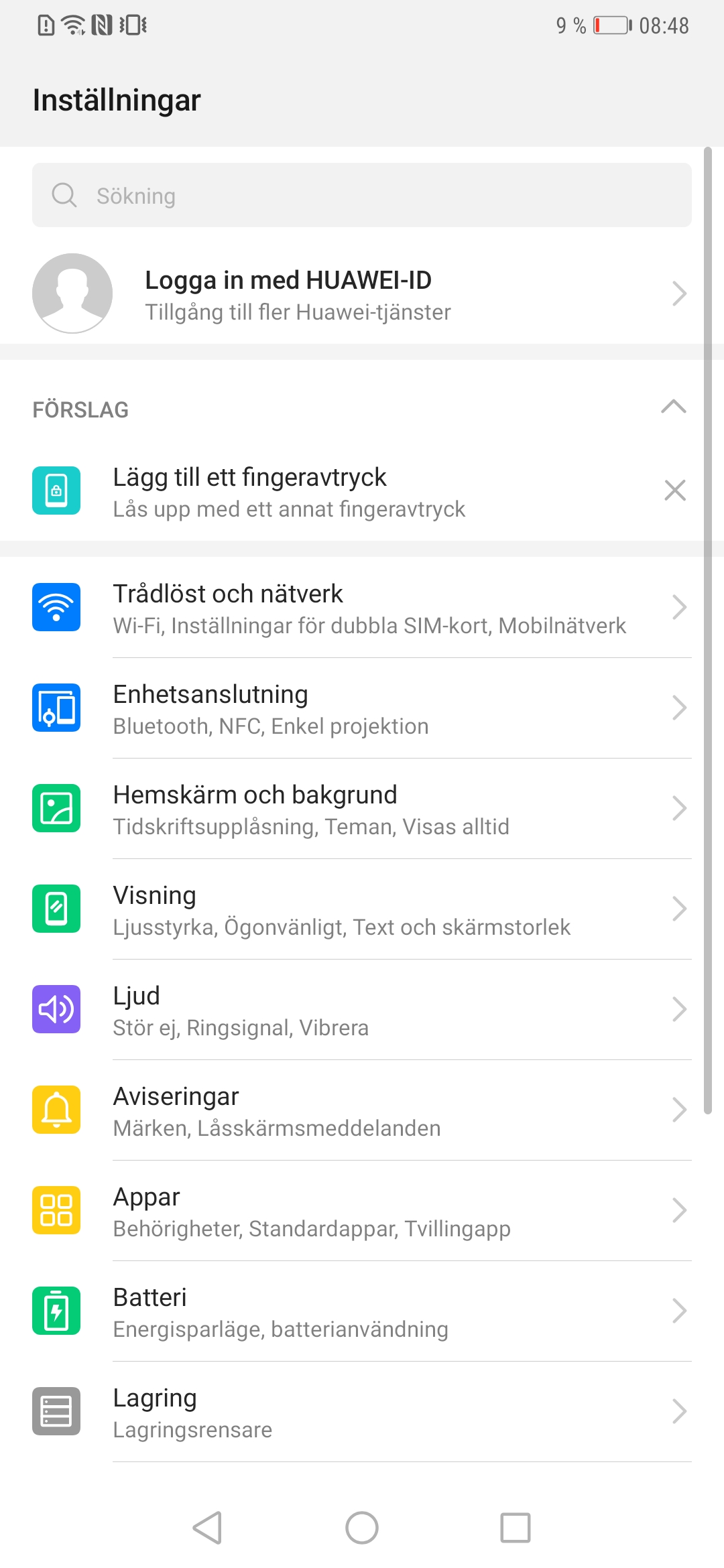Open Lagring storage settings
The height and width of the screenshot is (1568, 724).
coord(362,1412)
